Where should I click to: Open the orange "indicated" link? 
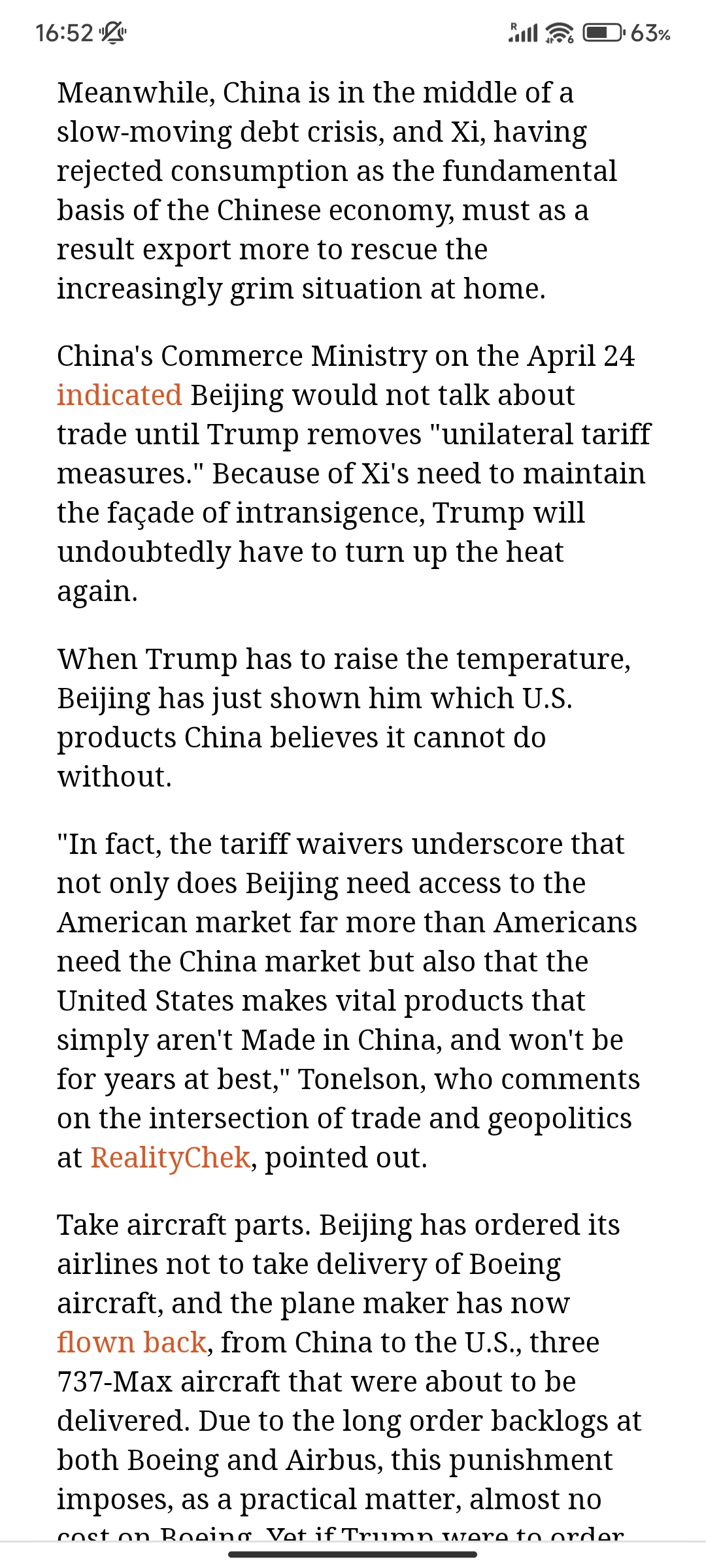coord(119,395)
